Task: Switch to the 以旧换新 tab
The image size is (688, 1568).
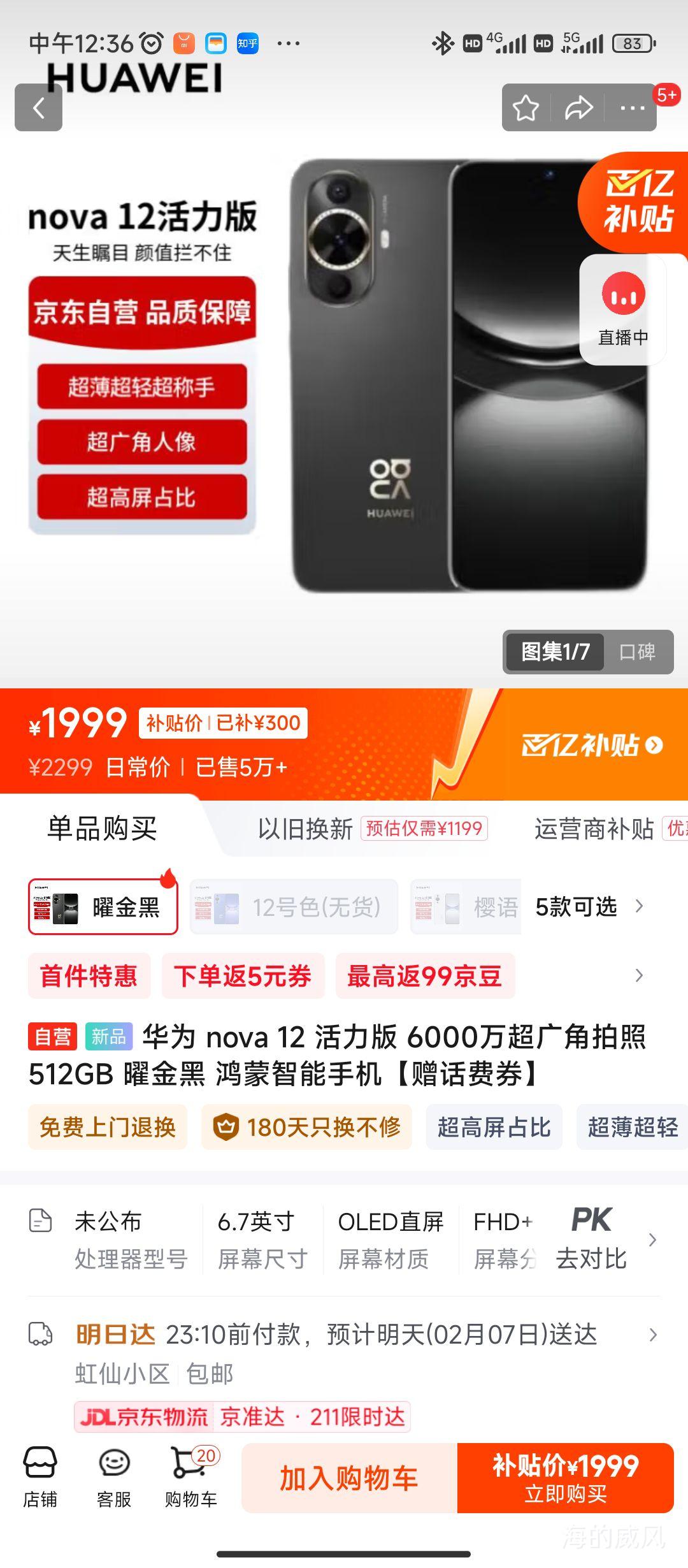Action: pyautogui.click(x=306, y=829)
